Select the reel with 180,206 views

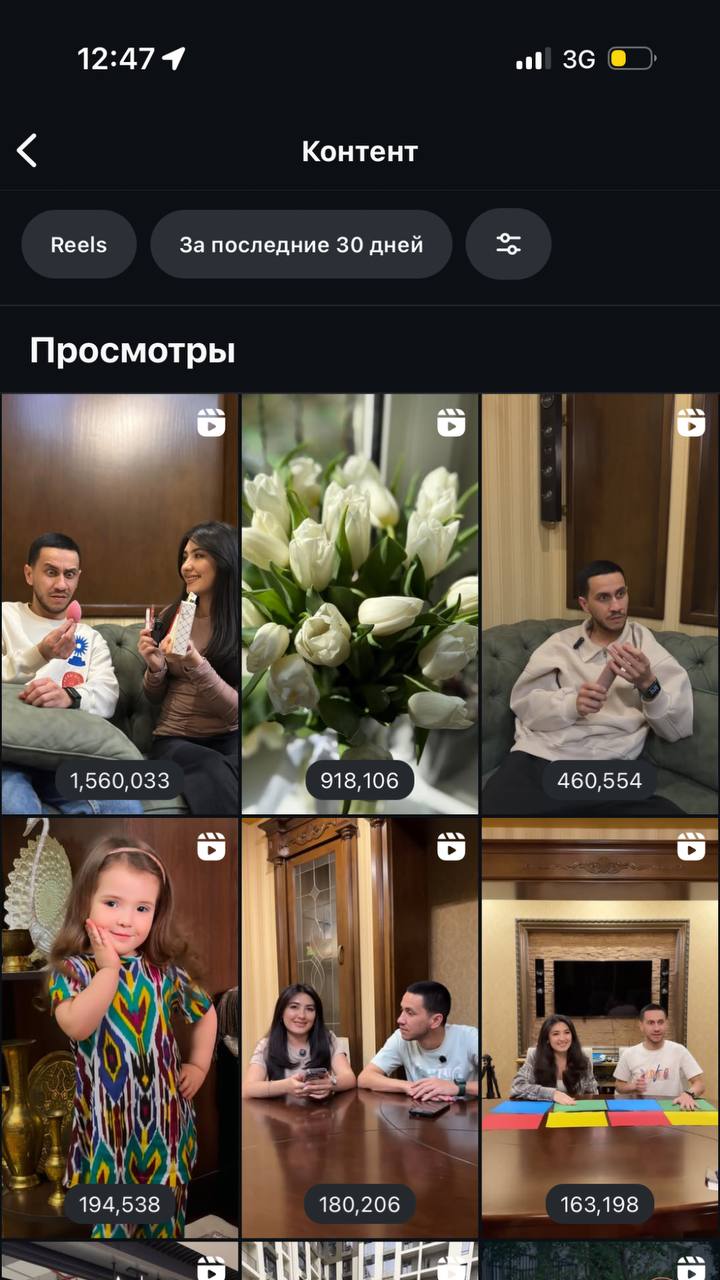(360, 1027)
